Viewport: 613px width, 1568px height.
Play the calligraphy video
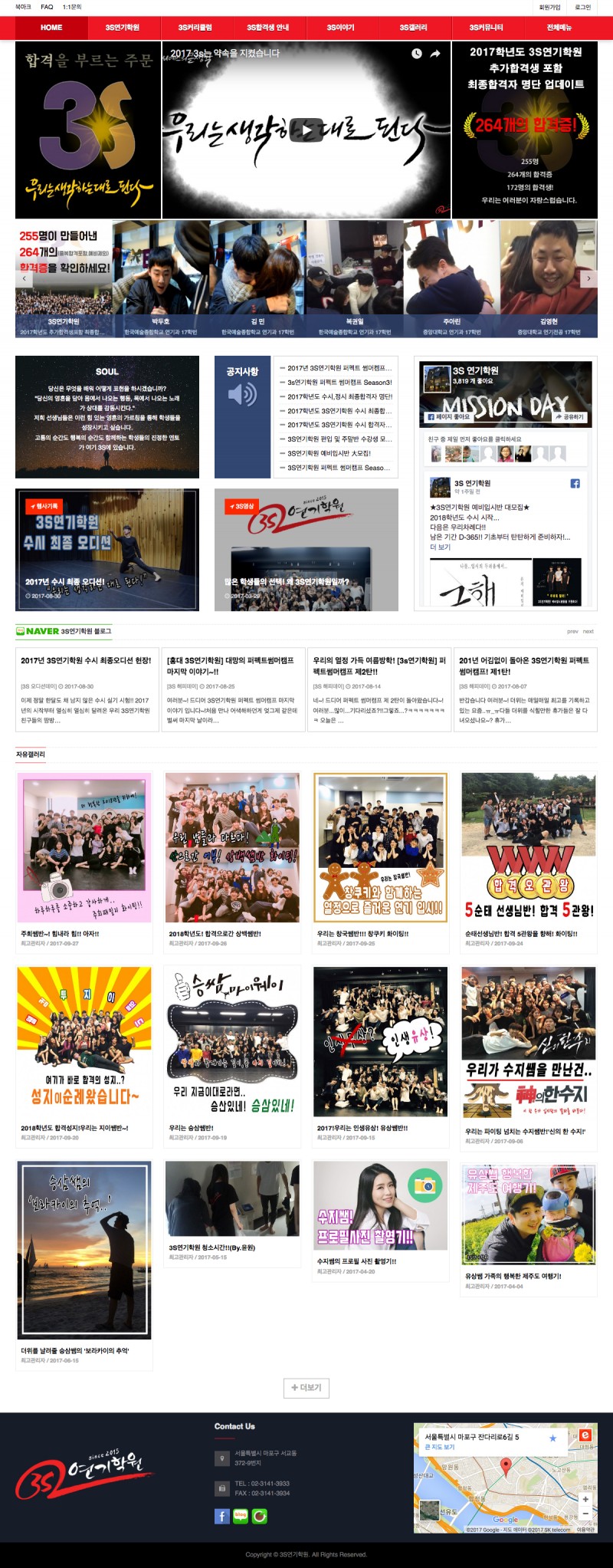(306, 130)
